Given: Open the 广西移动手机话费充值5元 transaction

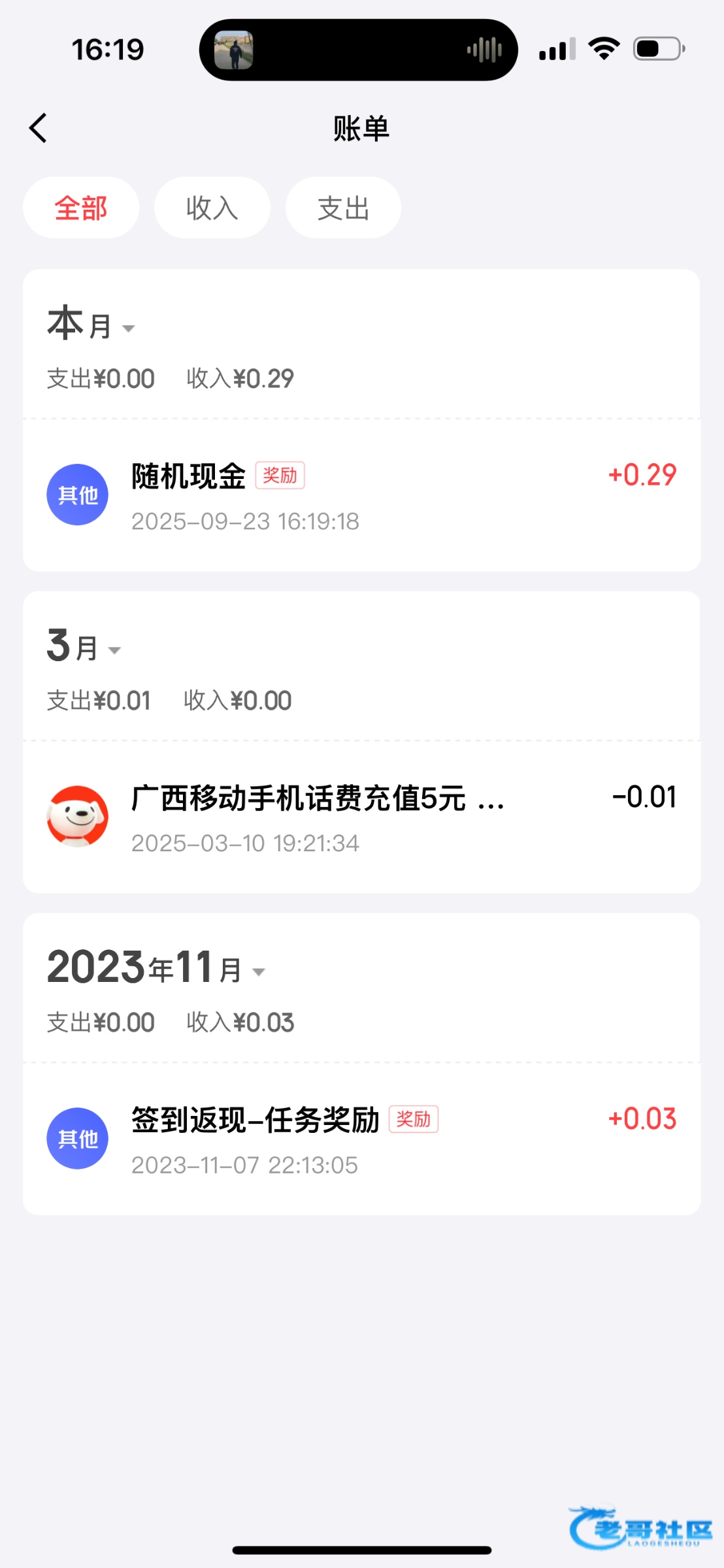Looking at the screenshot, I should point(361,817).
